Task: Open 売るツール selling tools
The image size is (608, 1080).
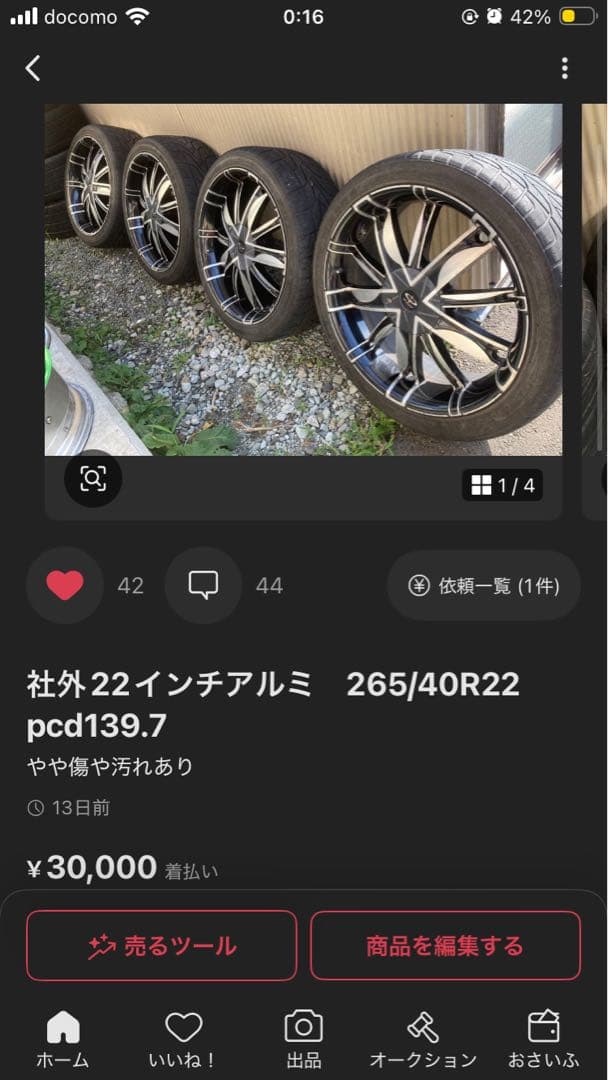Action: (162, 945)
